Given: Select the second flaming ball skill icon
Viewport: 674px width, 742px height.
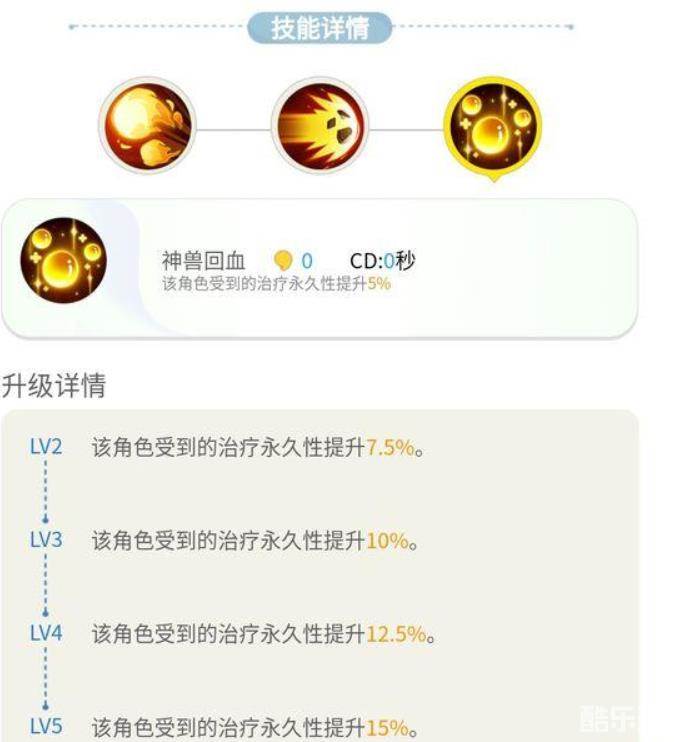Looking at the screenshot, I should 320,126.
